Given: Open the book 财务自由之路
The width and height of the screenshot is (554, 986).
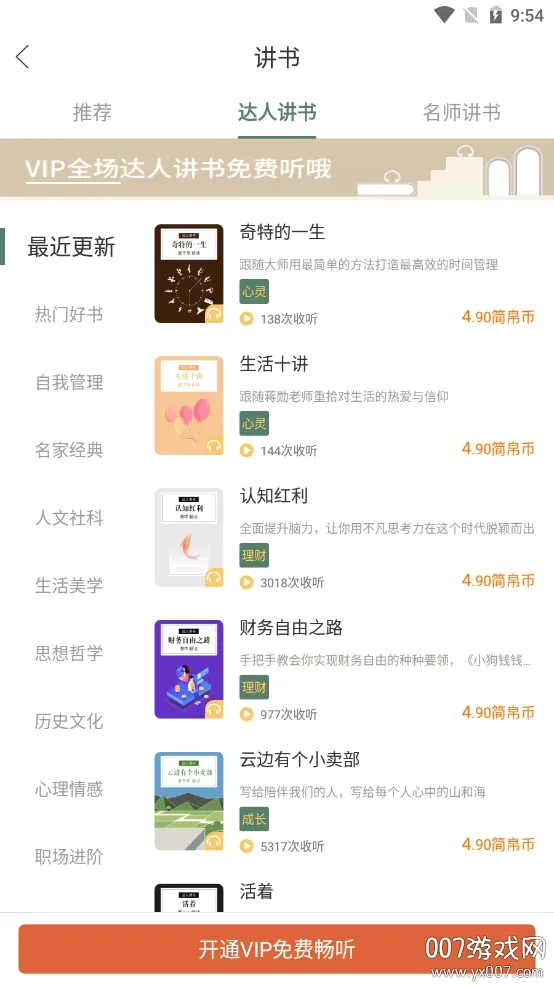Looking at the screenshot, I should (345, 670).
